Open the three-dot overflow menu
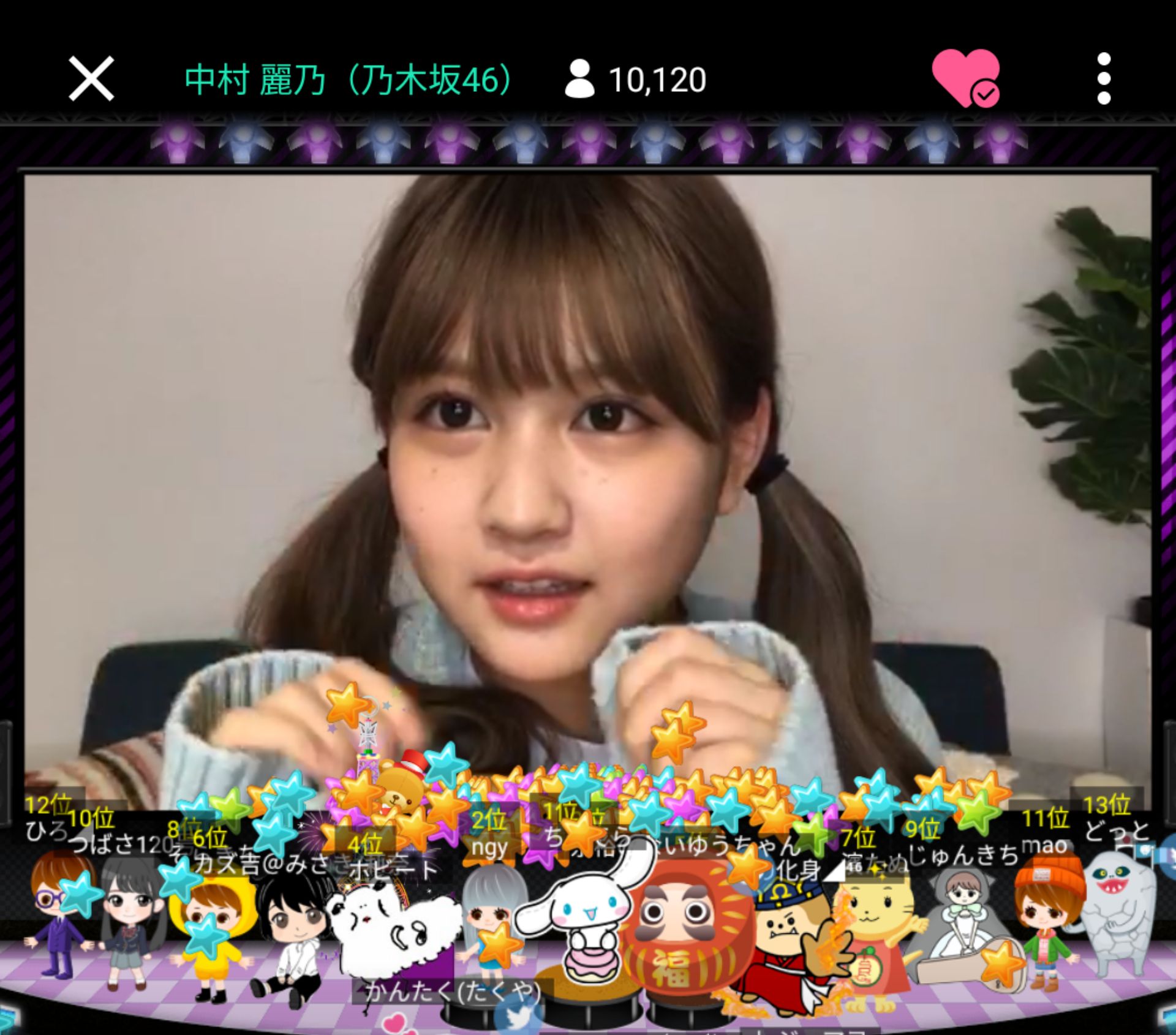 click(x=1104, y=78)
